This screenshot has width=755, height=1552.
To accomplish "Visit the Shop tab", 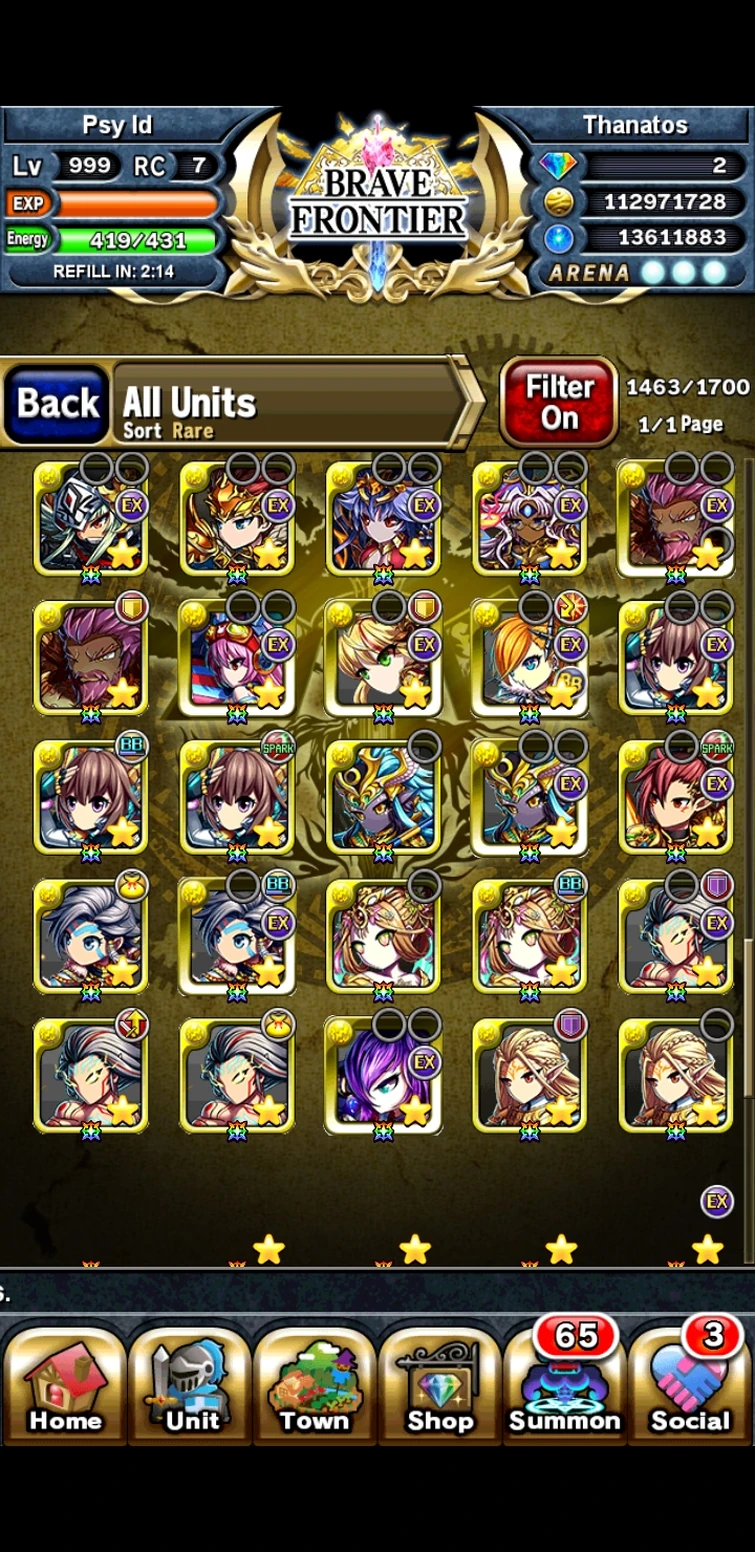I will pyautogui.click(x=440, y=1387).
